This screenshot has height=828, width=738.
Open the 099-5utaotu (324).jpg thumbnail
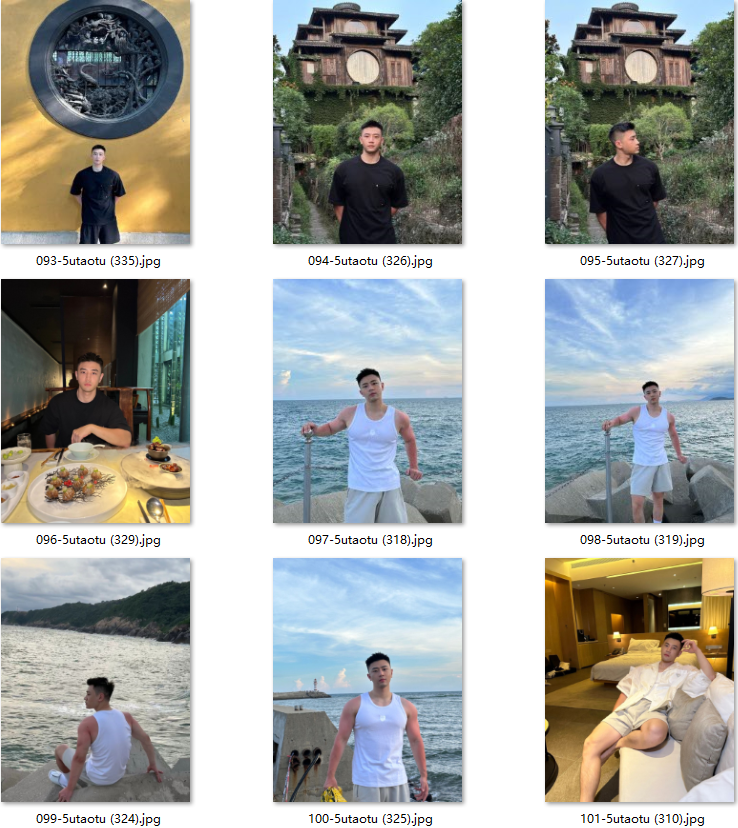point(96,680)
